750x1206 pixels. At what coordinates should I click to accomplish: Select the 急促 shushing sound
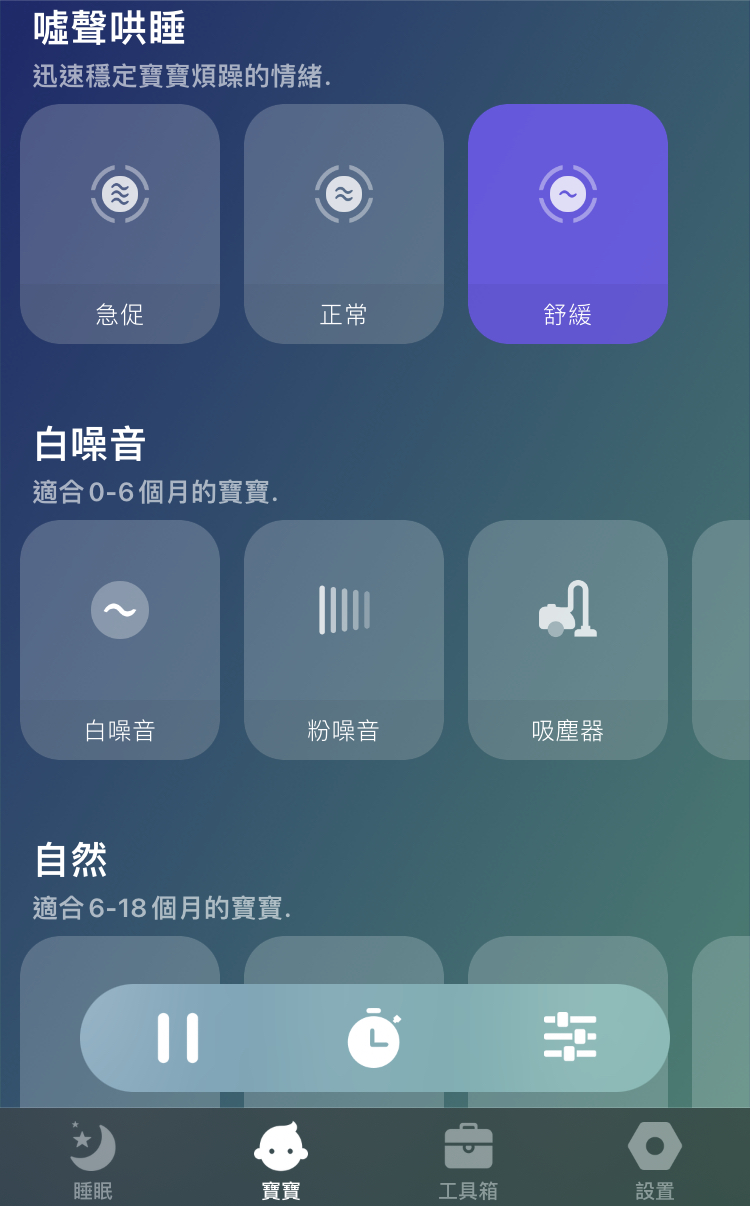point(120,224)
